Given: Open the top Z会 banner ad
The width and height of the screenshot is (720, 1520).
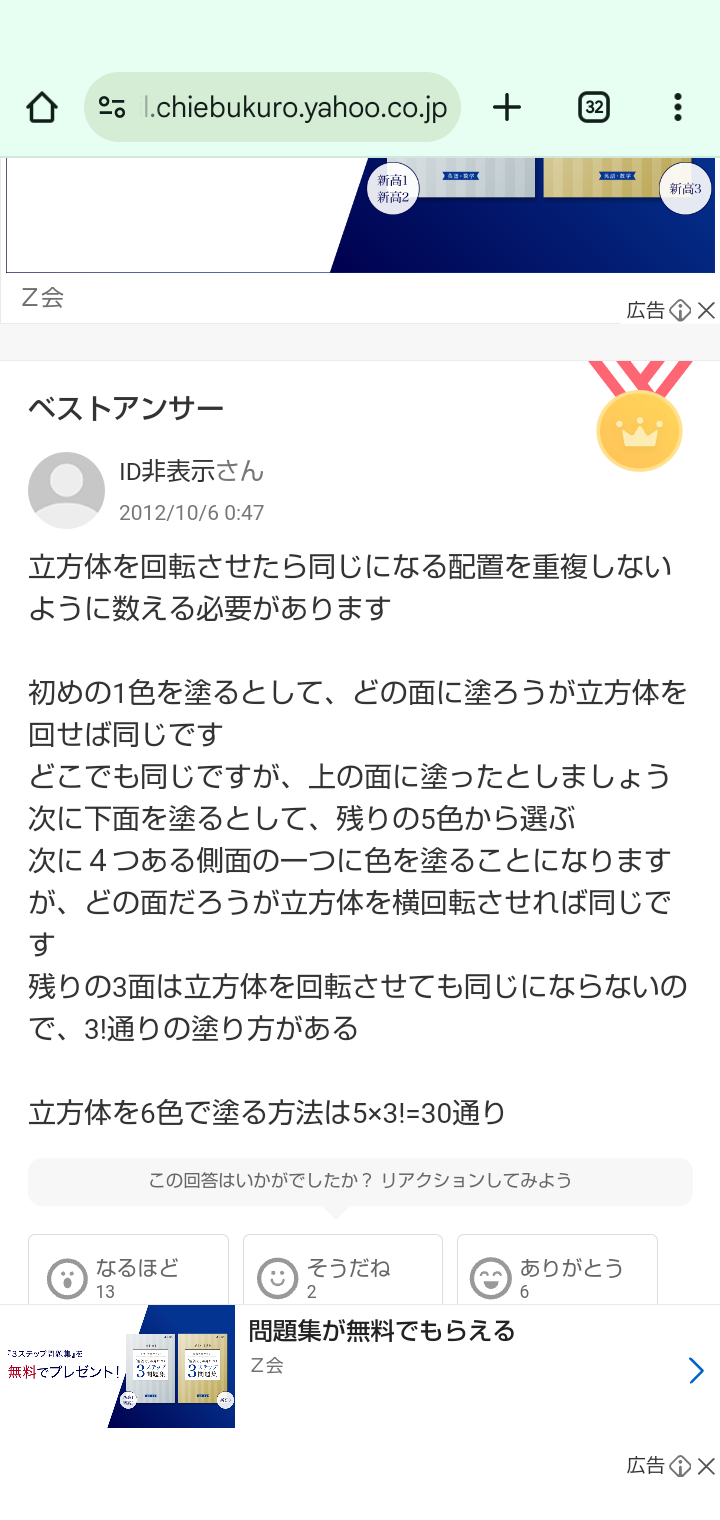Looking at the screenshot, I should [x=360, y=216].
